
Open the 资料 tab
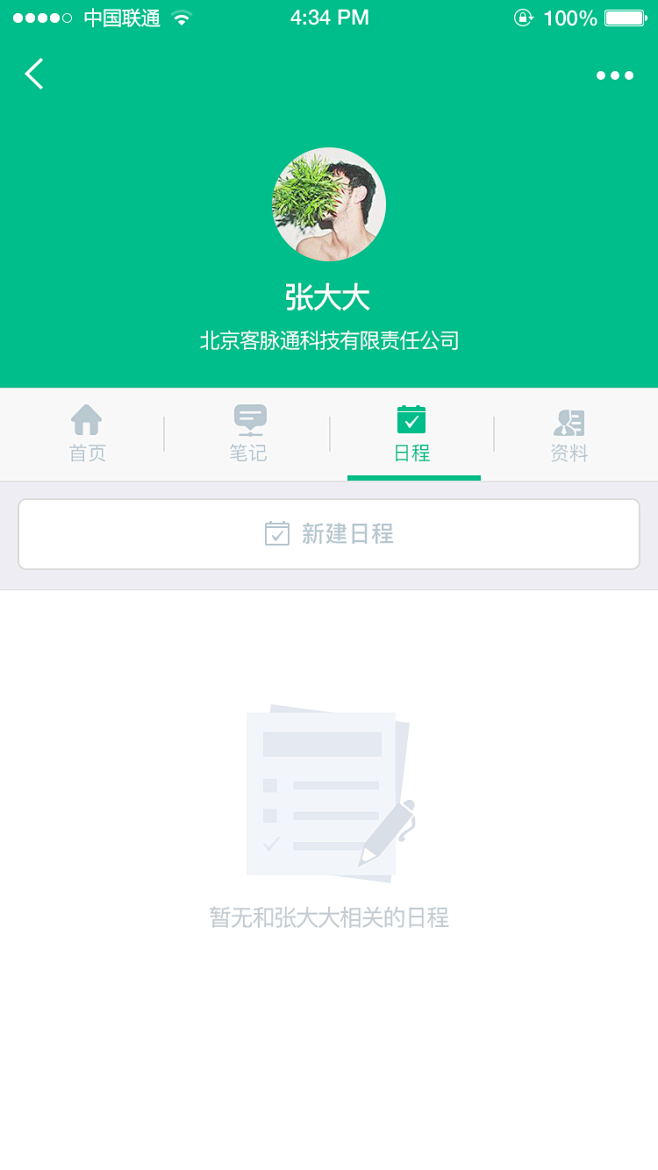coord(569,434)
